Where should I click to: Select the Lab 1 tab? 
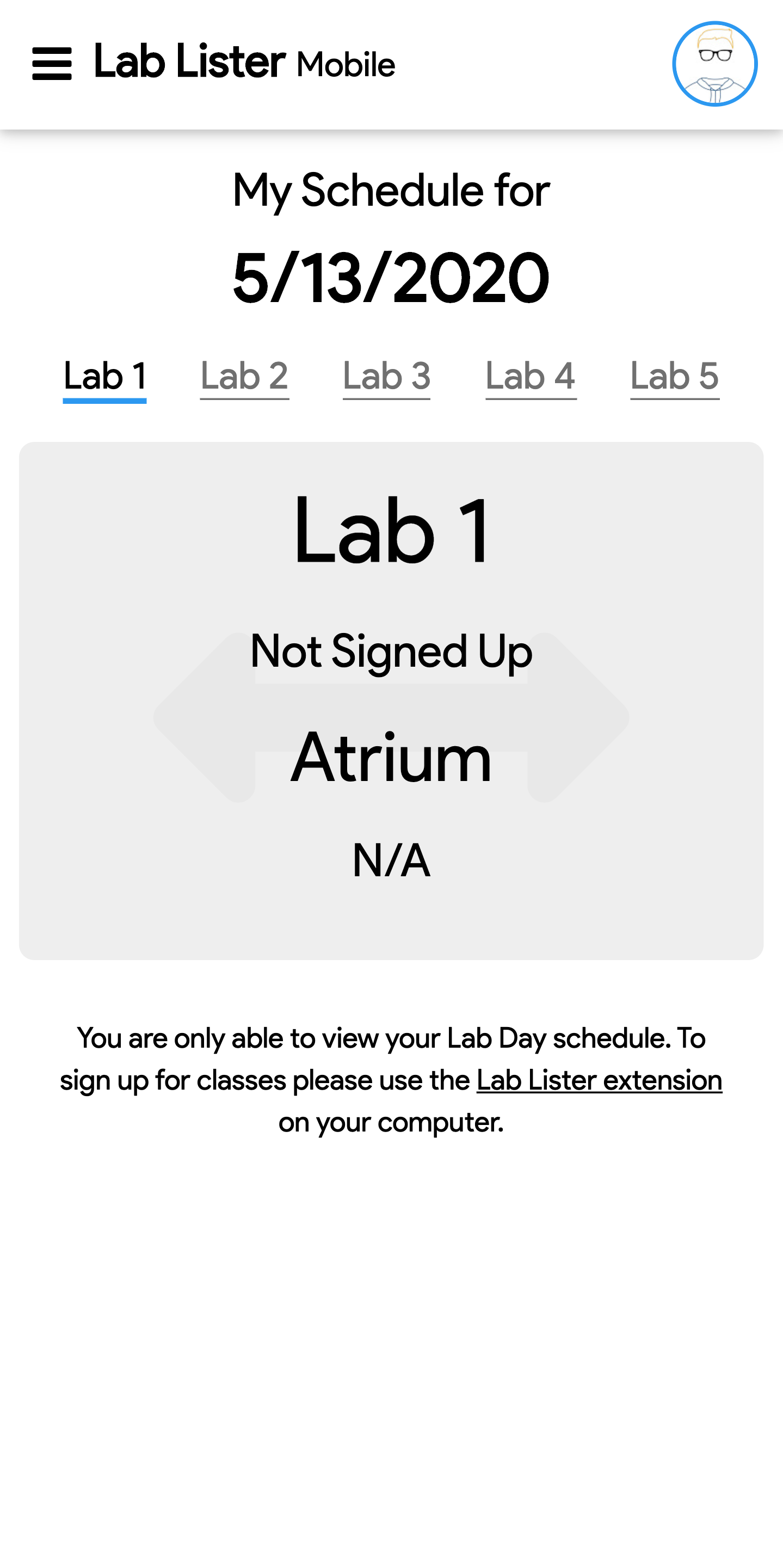(x=104, y=379)
